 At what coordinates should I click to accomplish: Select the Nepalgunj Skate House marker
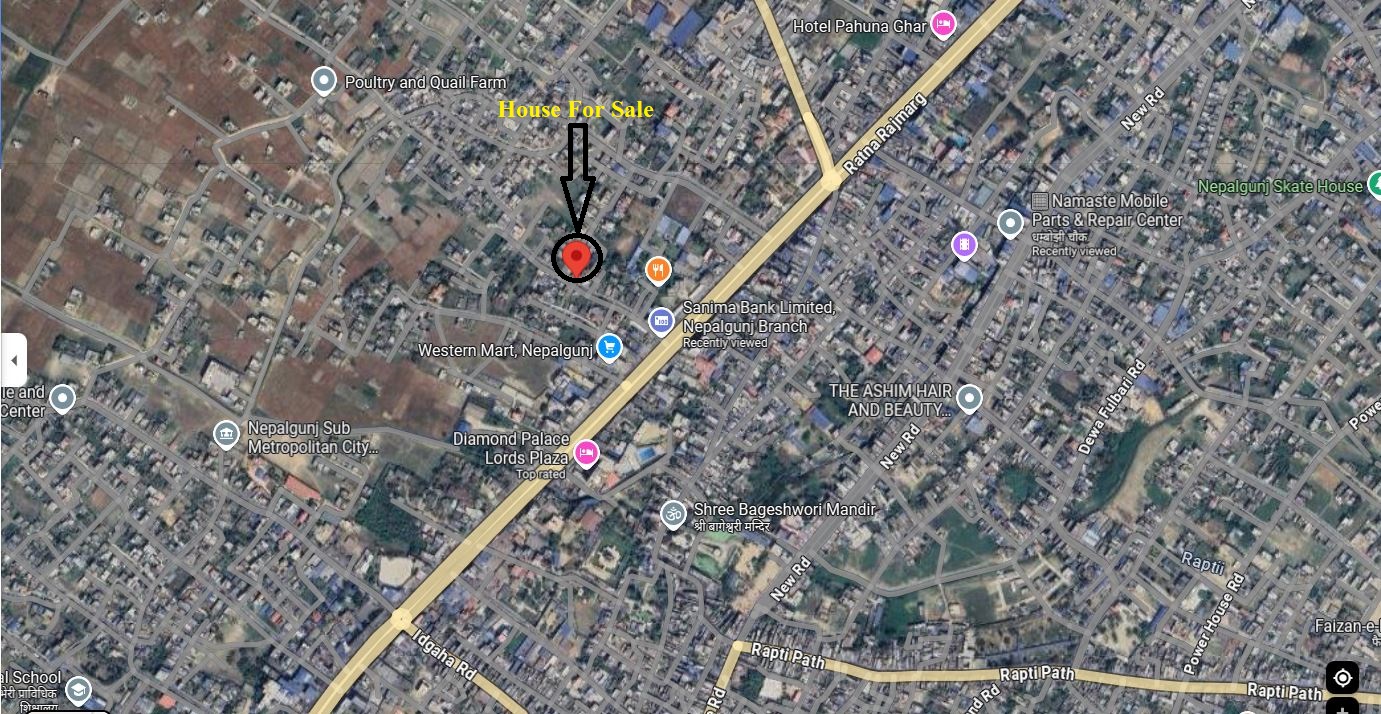click(1371, 186)
